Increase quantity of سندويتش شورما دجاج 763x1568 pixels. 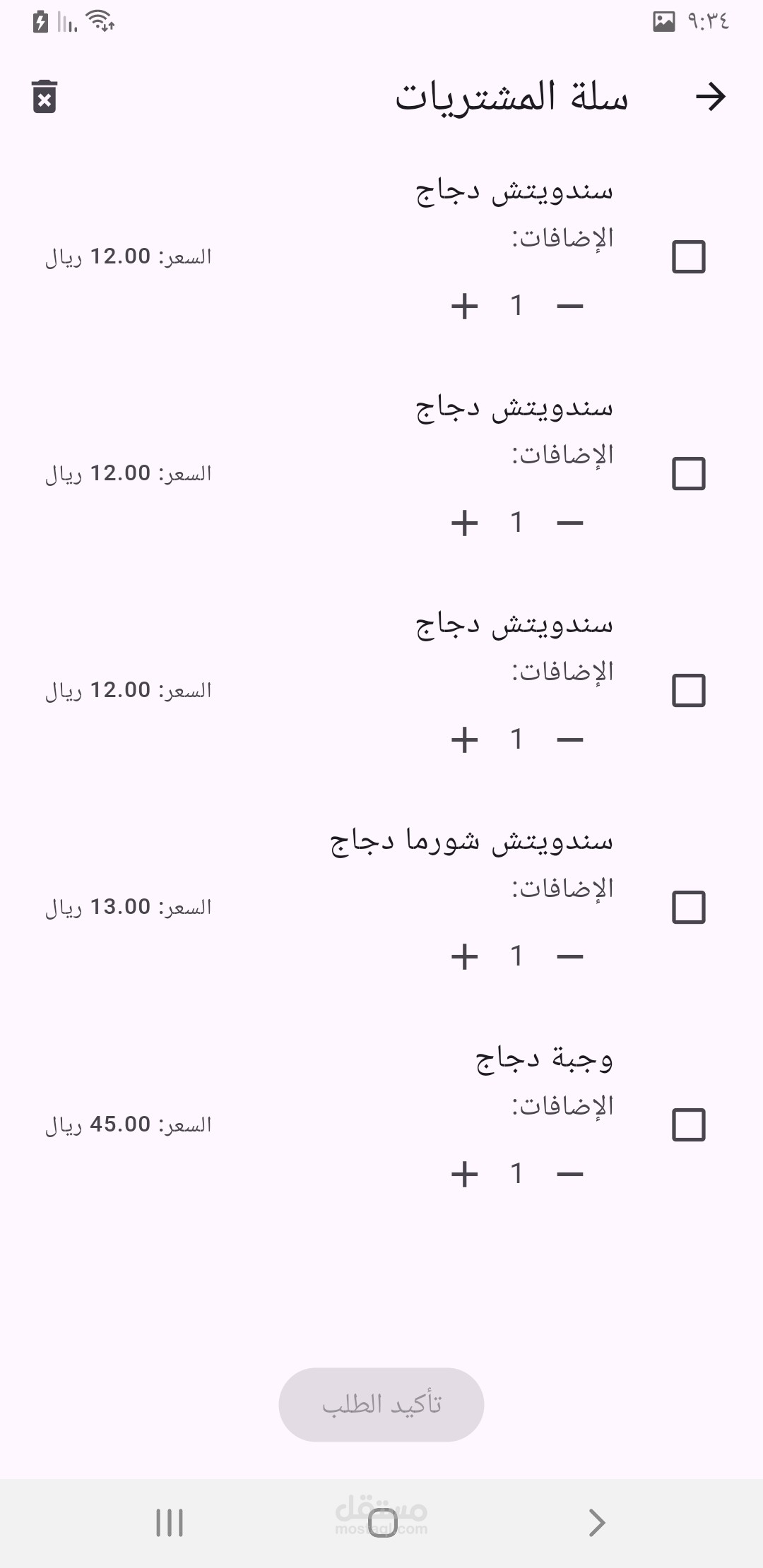(x=464, y=957)
